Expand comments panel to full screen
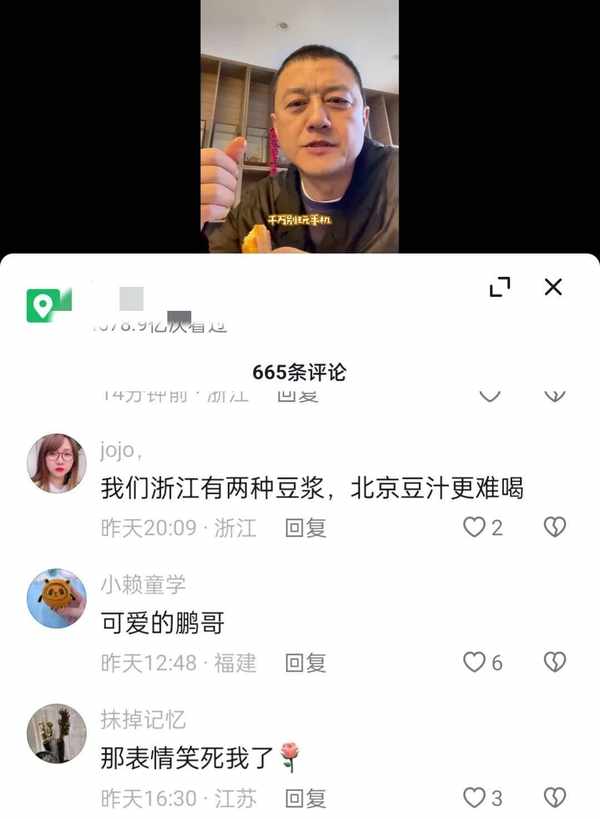Viewport: 600px width, 819px height. (500, 287)
